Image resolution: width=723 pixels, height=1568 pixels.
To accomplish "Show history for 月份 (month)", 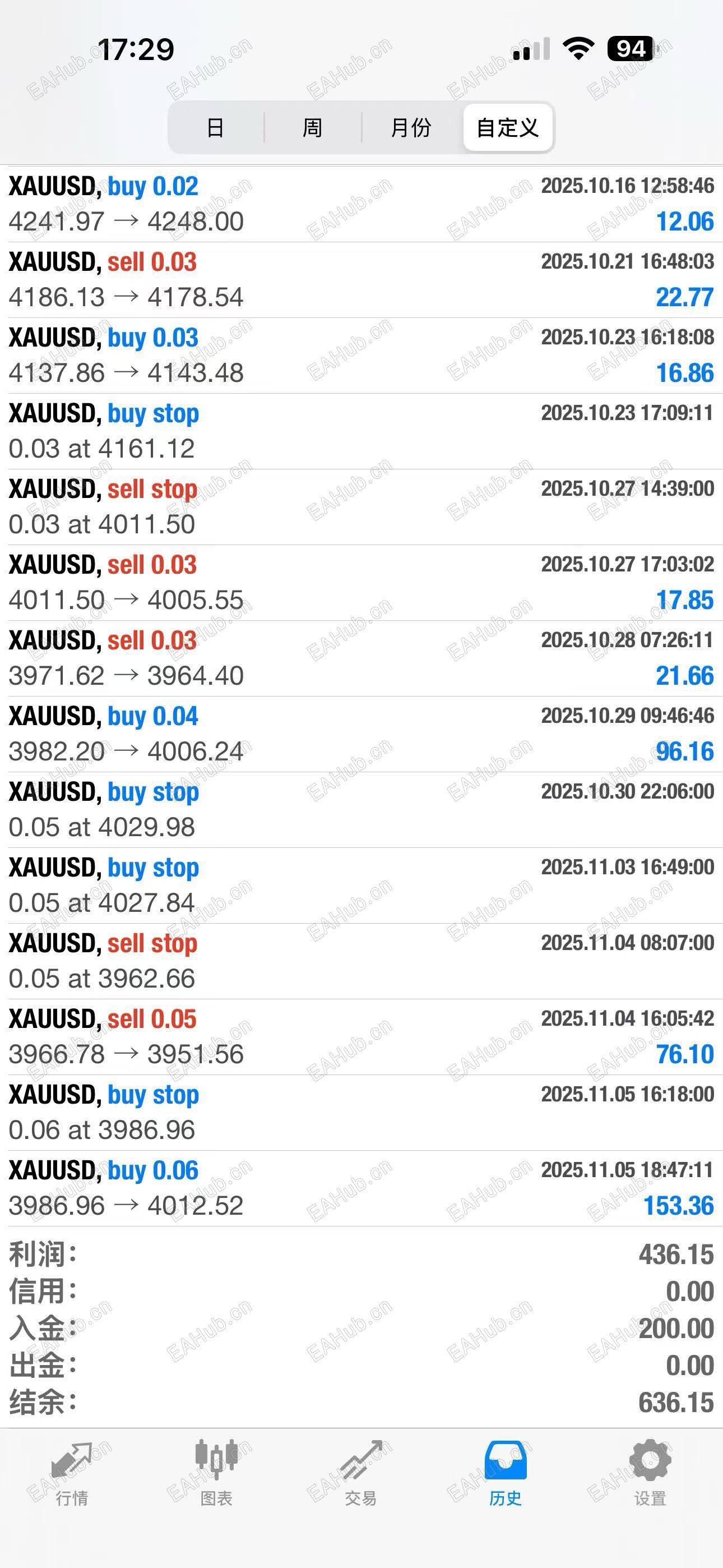I will point(411,128).
